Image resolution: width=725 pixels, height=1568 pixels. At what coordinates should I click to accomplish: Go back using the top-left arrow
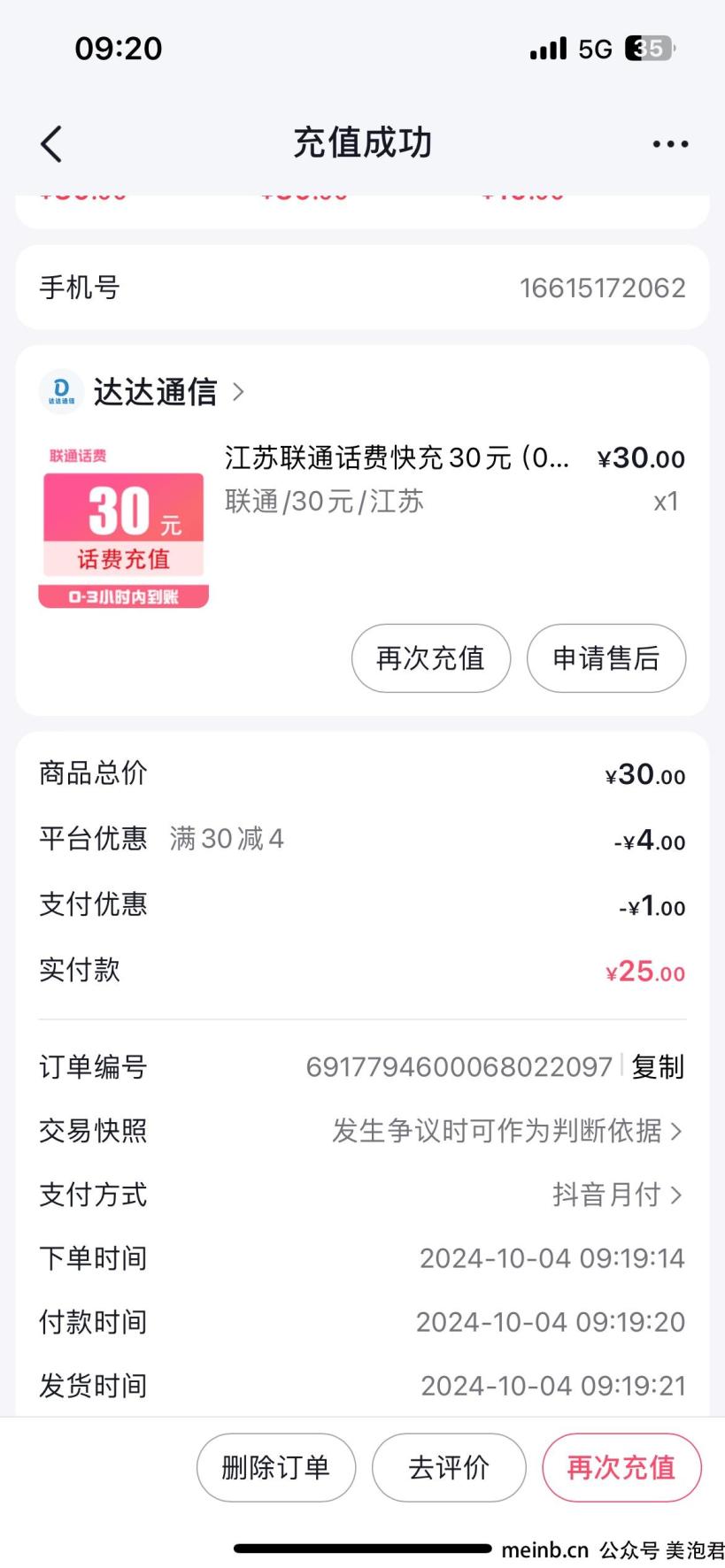51,143
